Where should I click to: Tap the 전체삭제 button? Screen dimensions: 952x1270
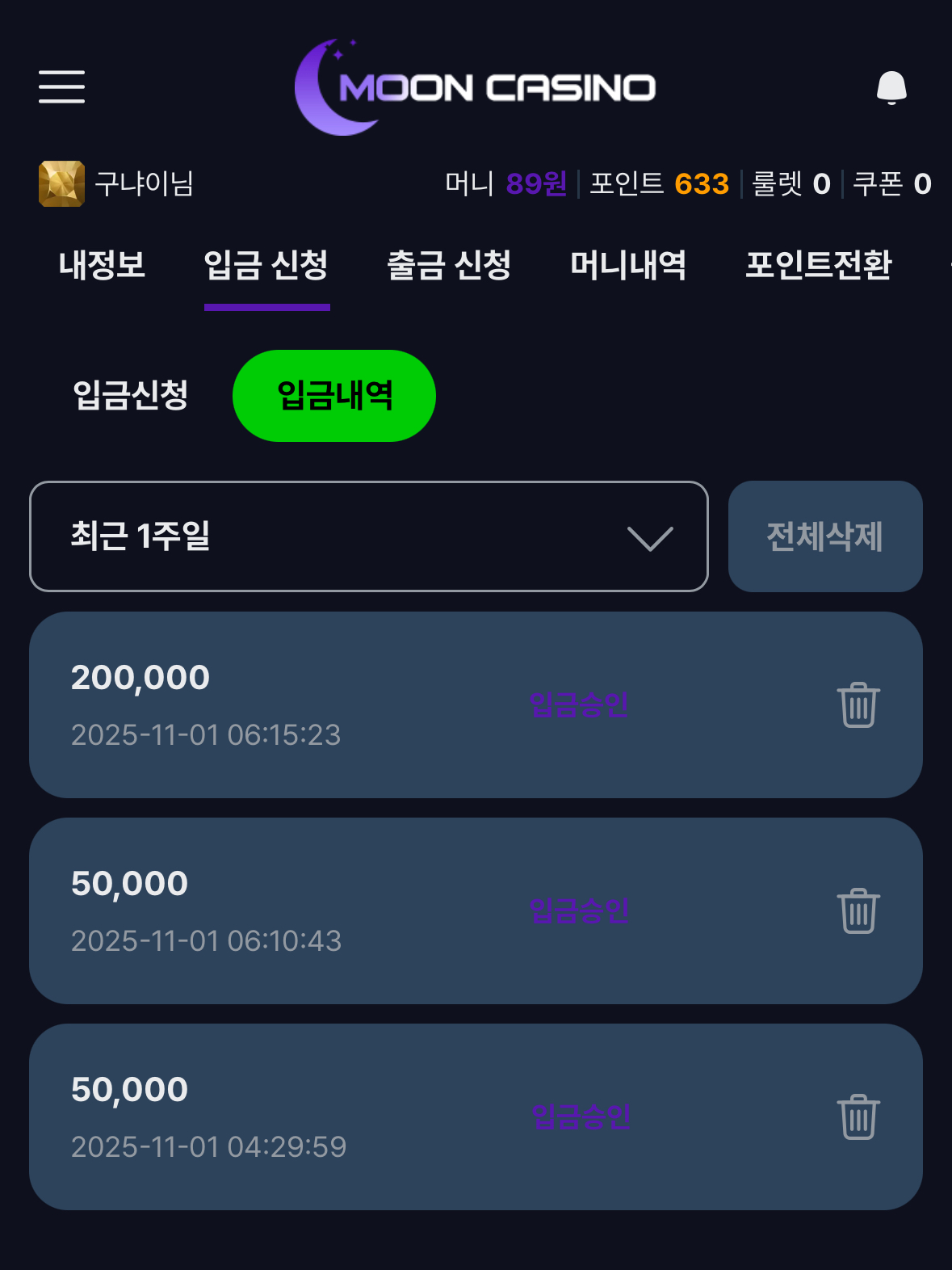click(x=824, y=536)
